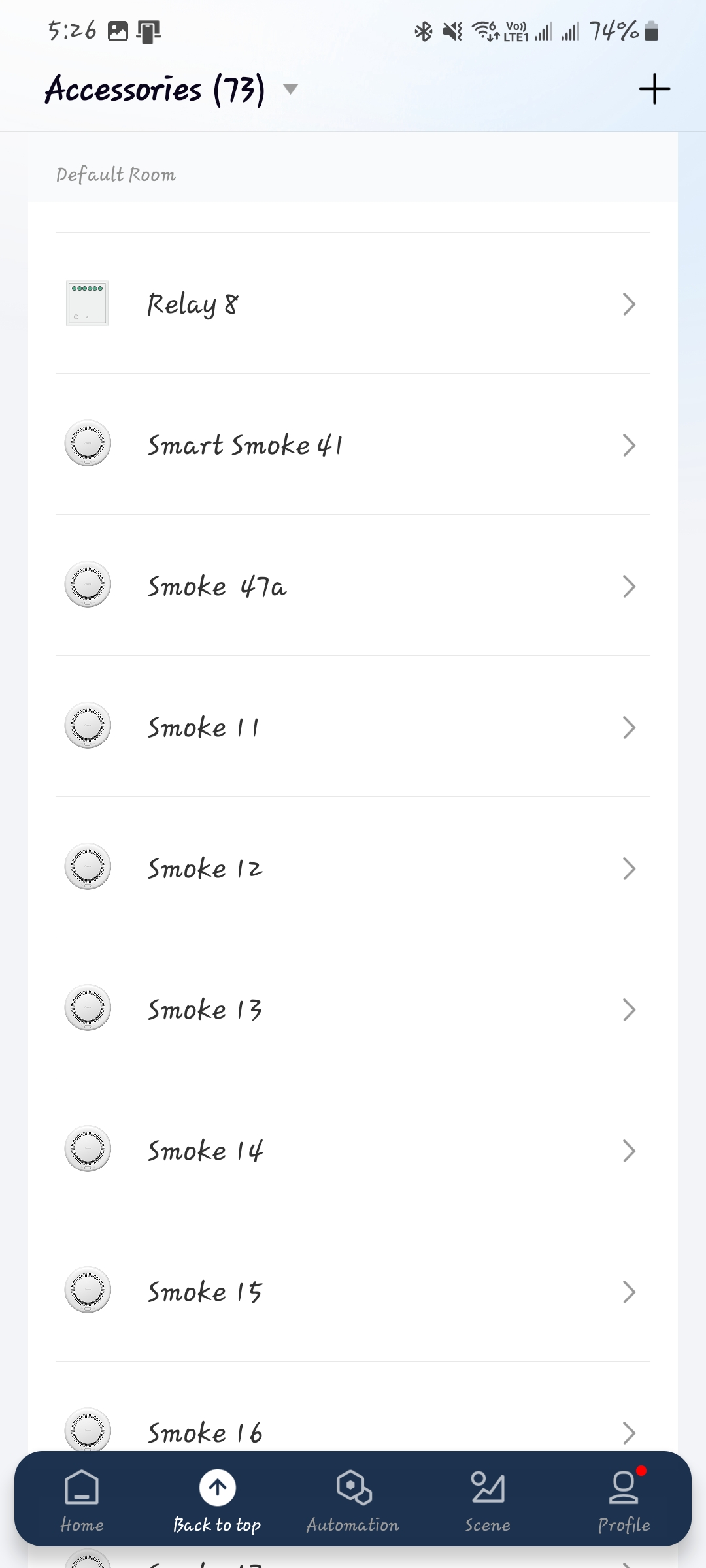
Task: View the Smoke 12 accessory
Action: tap(353, 868)
